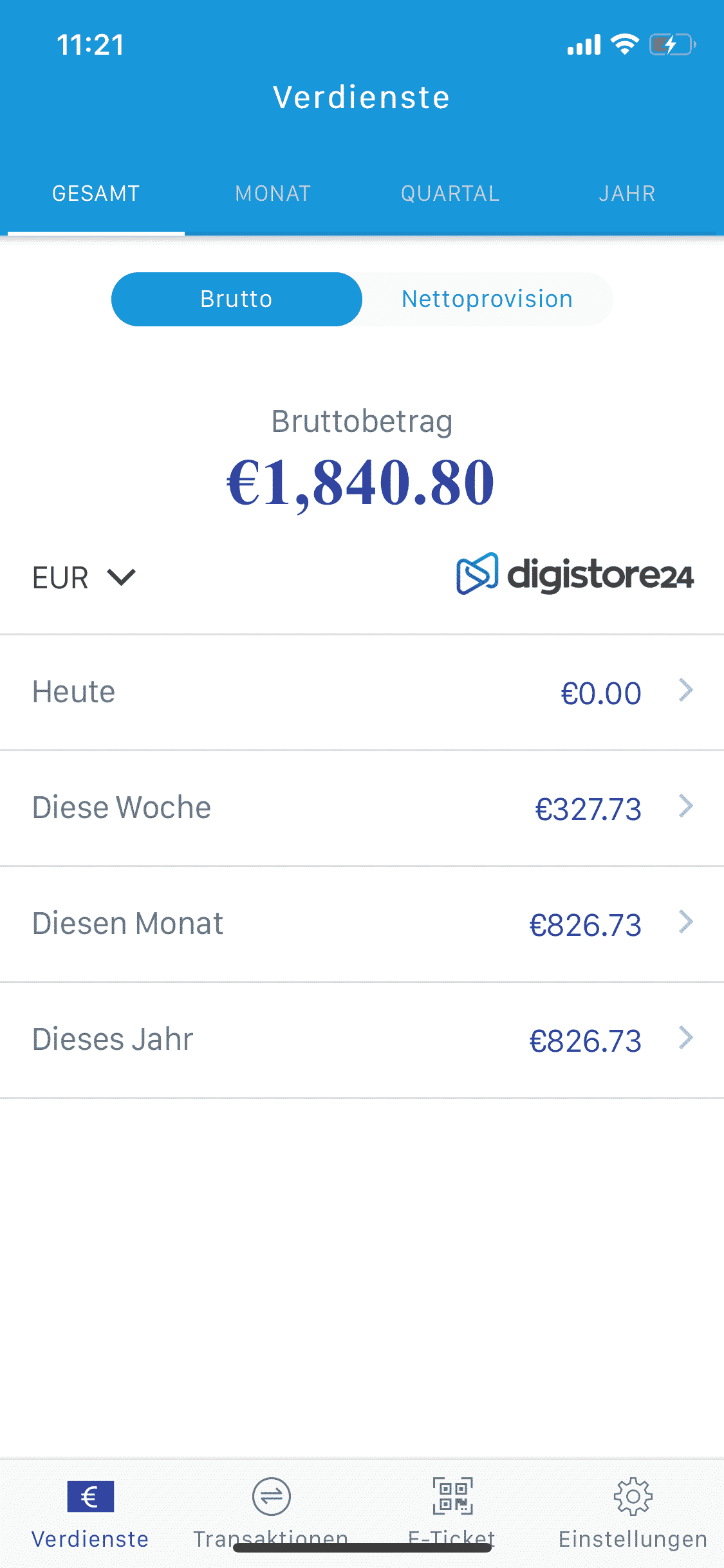This screenshot has height=1568, width=724.
Task: Open the Diese Woche earnings row
Action: (362, 808)
